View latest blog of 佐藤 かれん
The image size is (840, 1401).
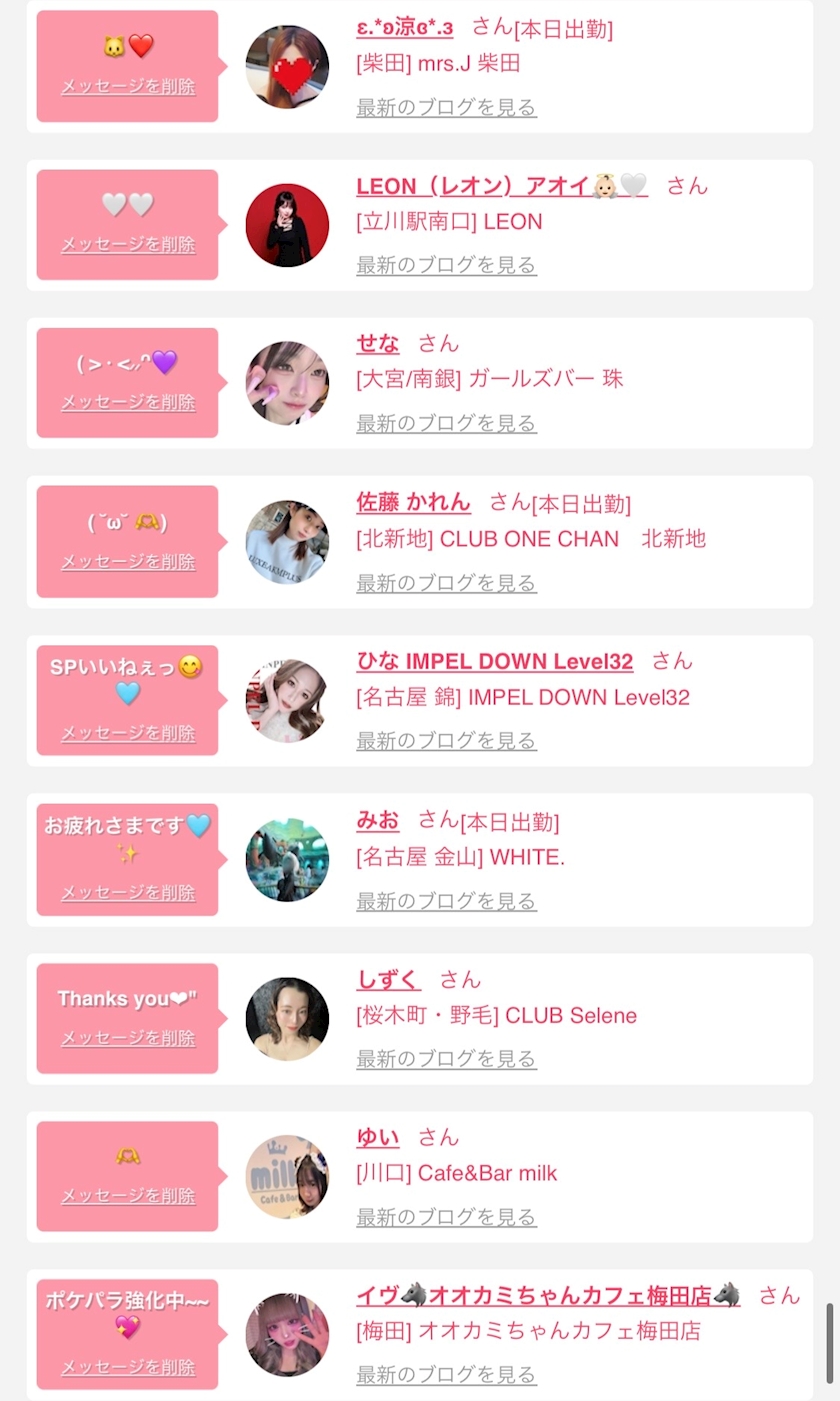[446, 582]
